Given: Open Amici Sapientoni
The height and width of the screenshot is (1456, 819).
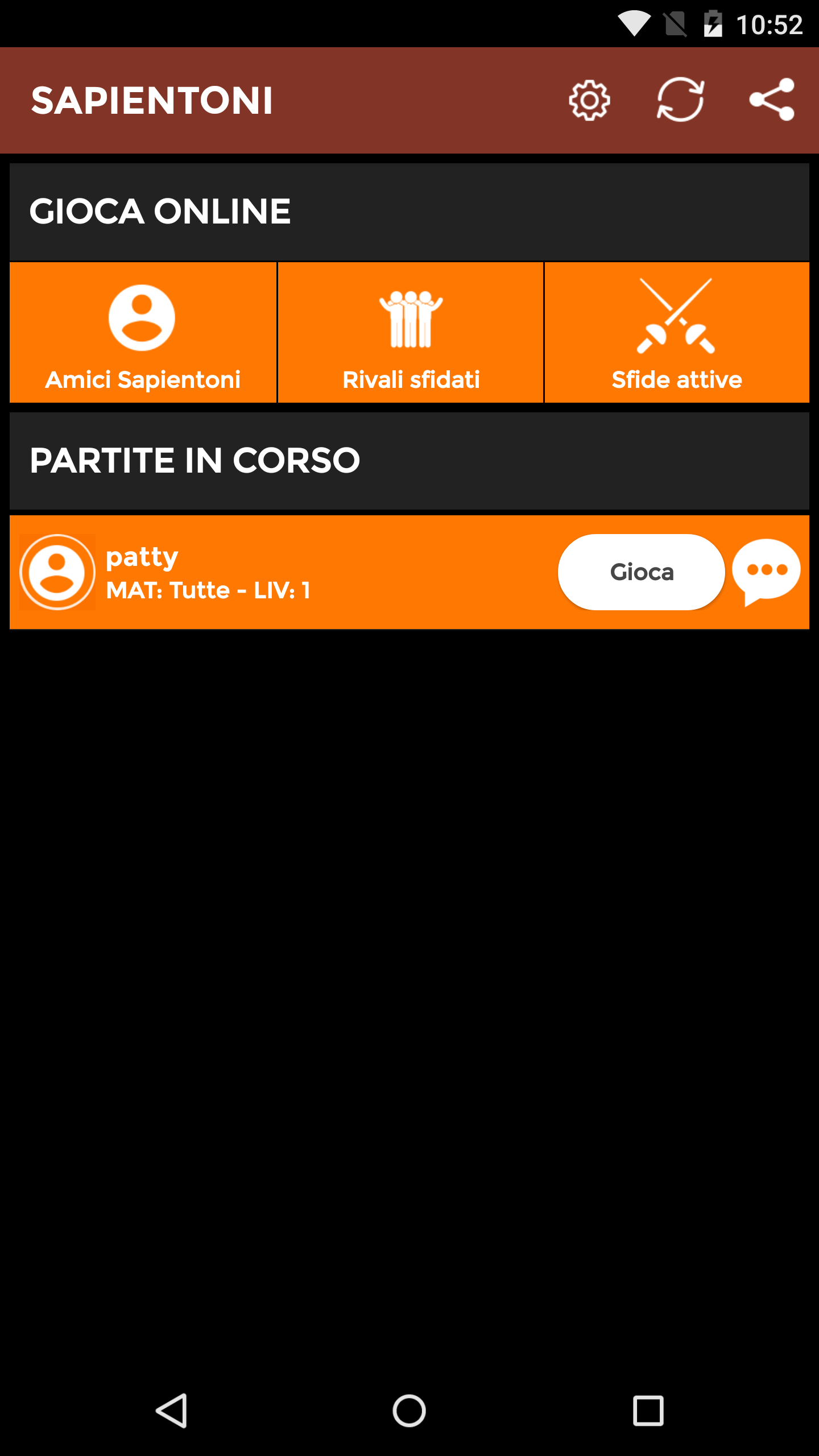Looking at the screenshot, I should (143, 333).
